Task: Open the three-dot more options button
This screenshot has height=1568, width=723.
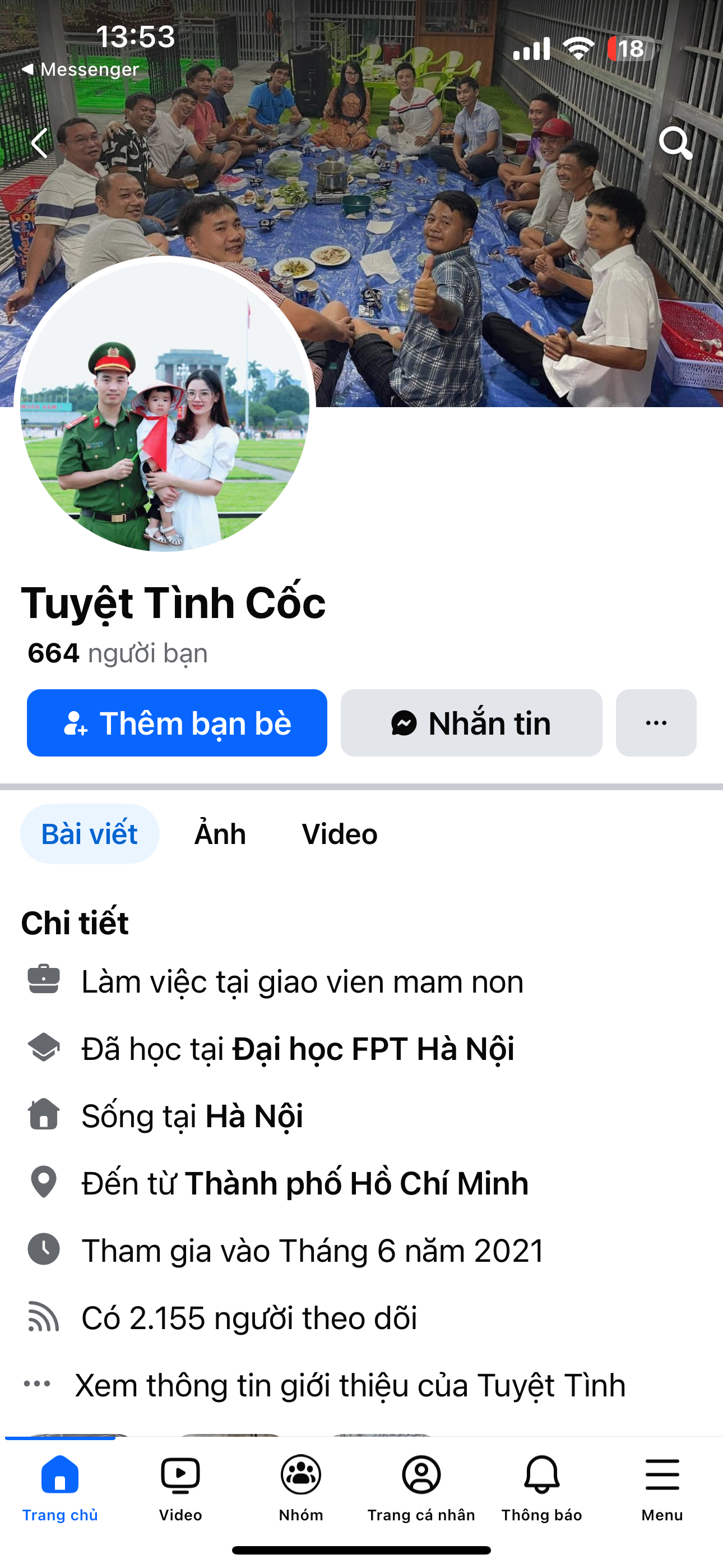Action: [x=655, y=723]
